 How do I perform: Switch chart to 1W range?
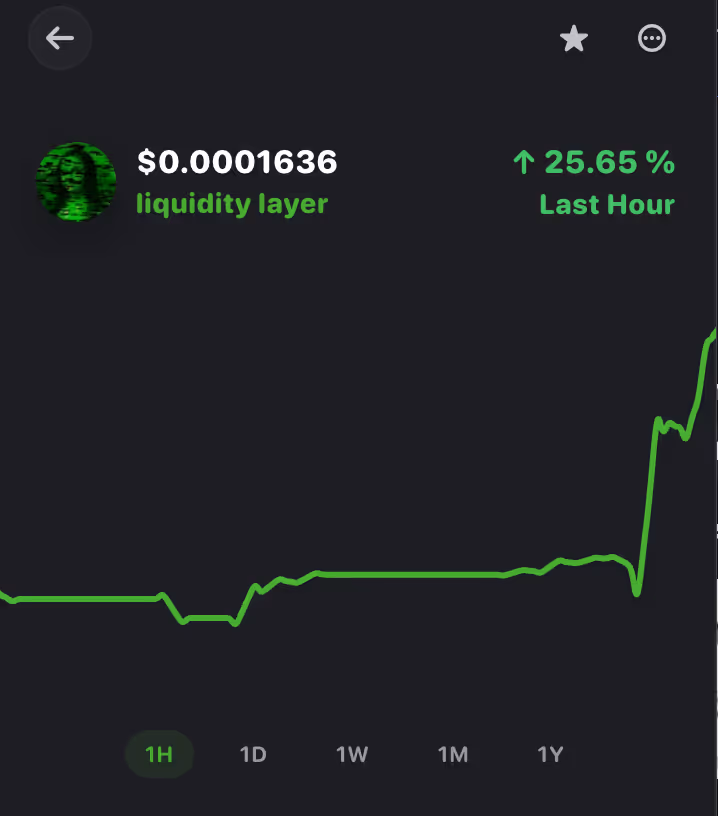tap(352, 755)
